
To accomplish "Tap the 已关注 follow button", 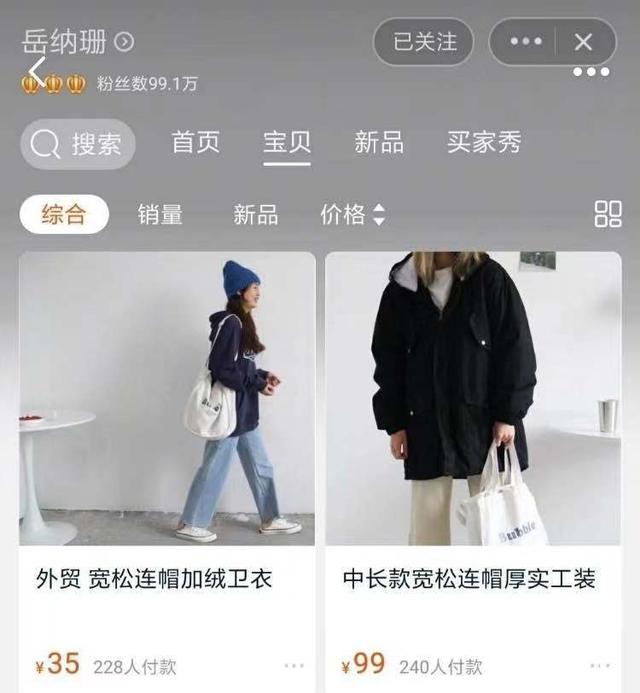I will tap(424, 42).
